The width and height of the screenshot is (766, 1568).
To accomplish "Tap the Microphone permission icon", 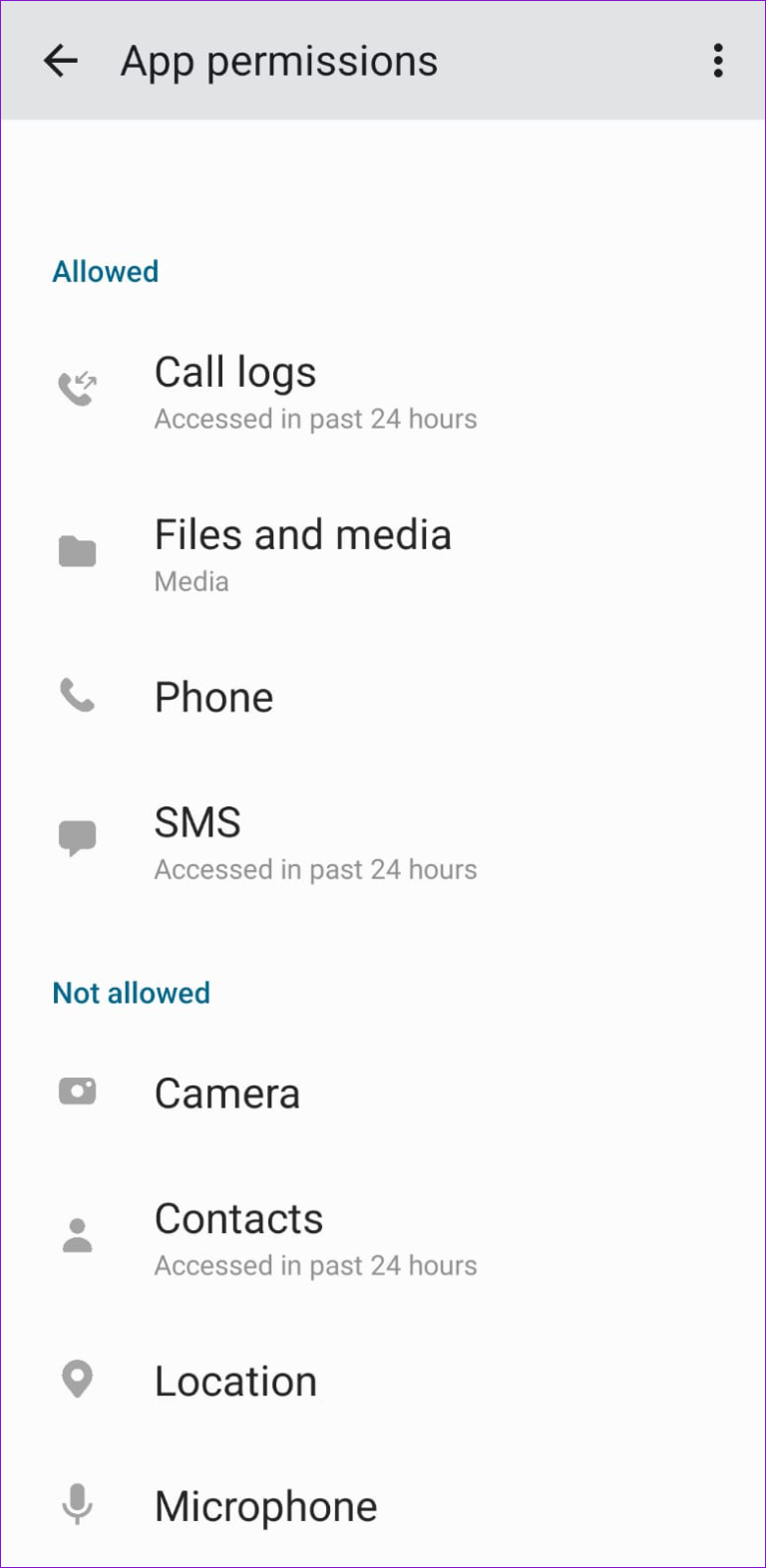I will pyautogui.click(x=78, y=1505).
